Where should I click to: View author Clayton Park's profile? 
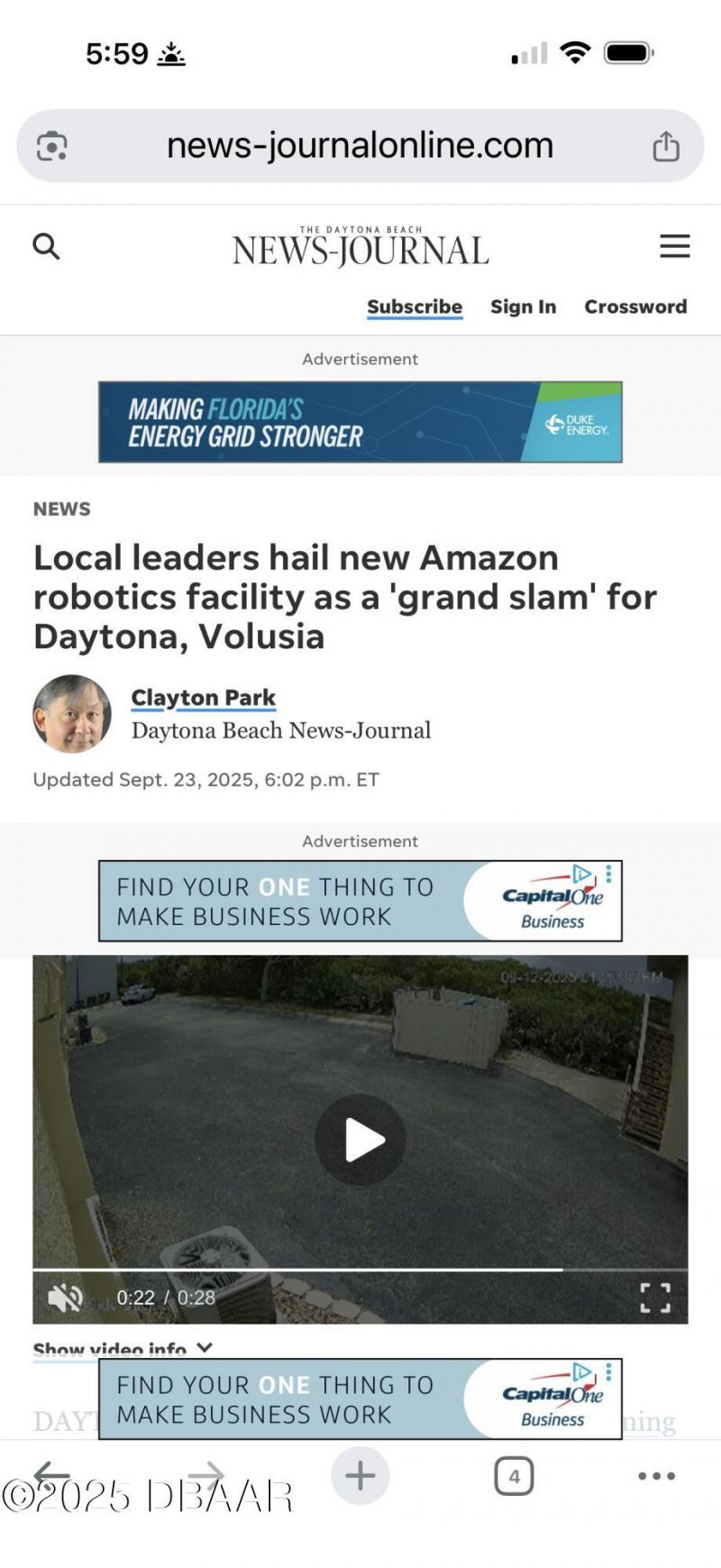pyautogui.click(x=204, y=698)
